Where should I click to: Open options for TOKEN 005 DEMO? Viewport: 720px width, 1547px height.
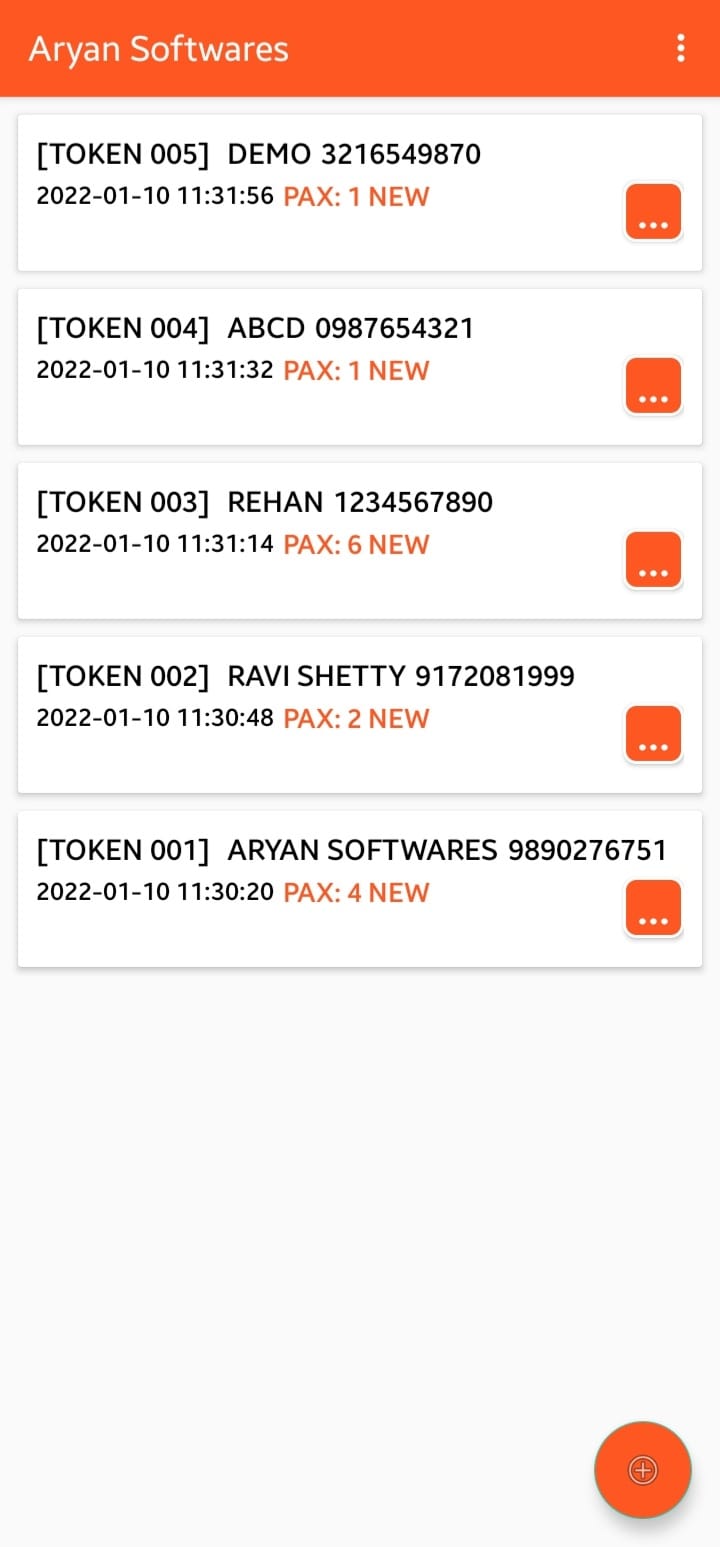click(x=653, y=212)
